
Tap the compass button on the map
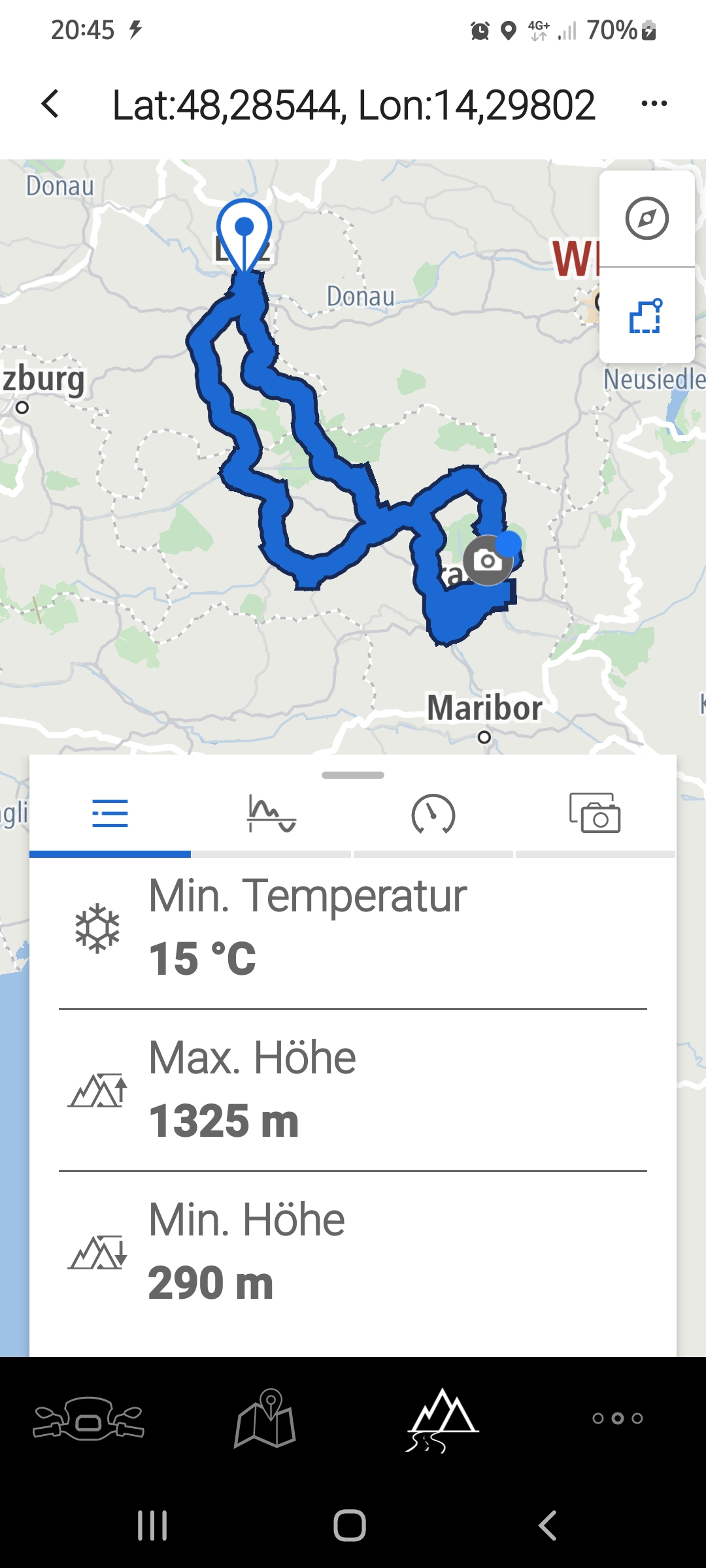(647, 218)
